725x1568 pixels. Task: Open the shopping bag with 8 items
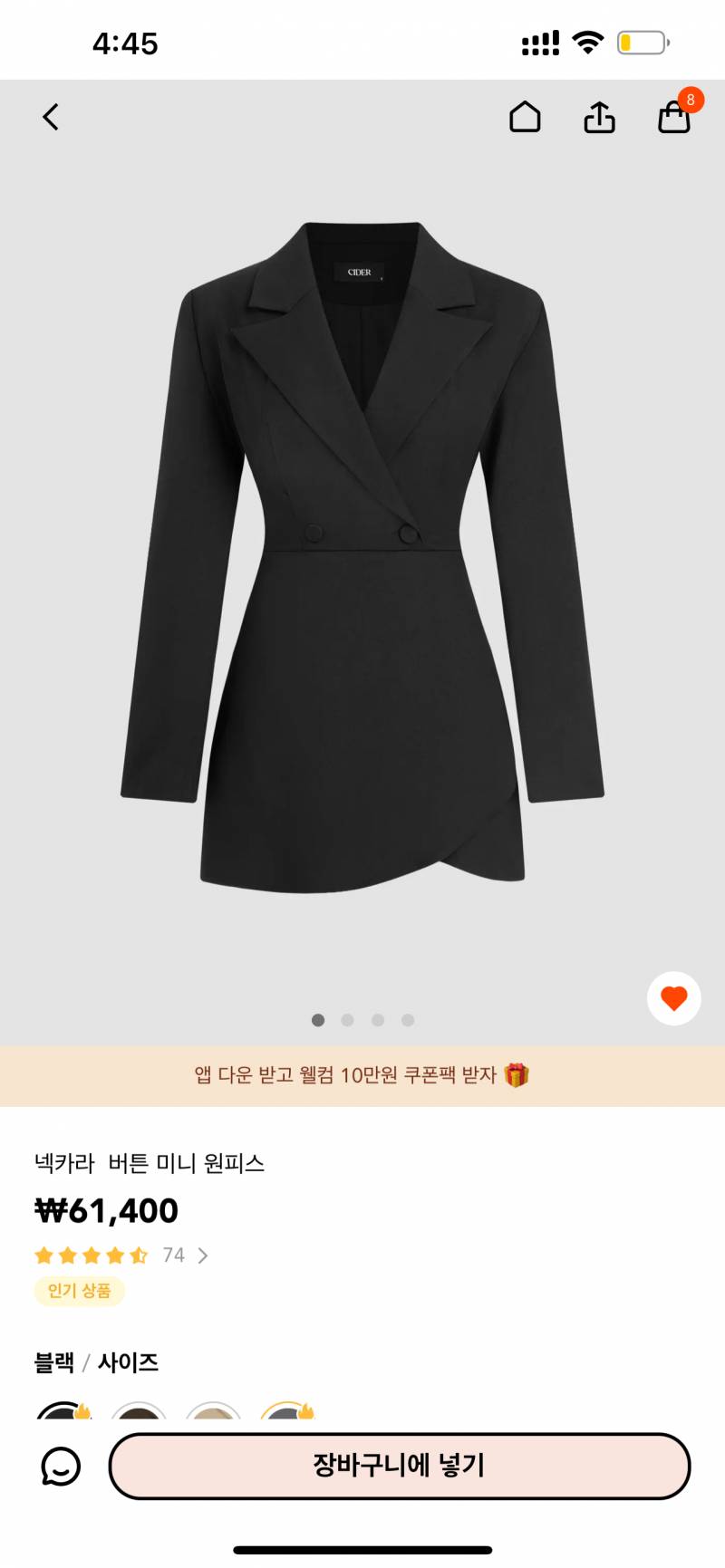[x=673, y=119]
